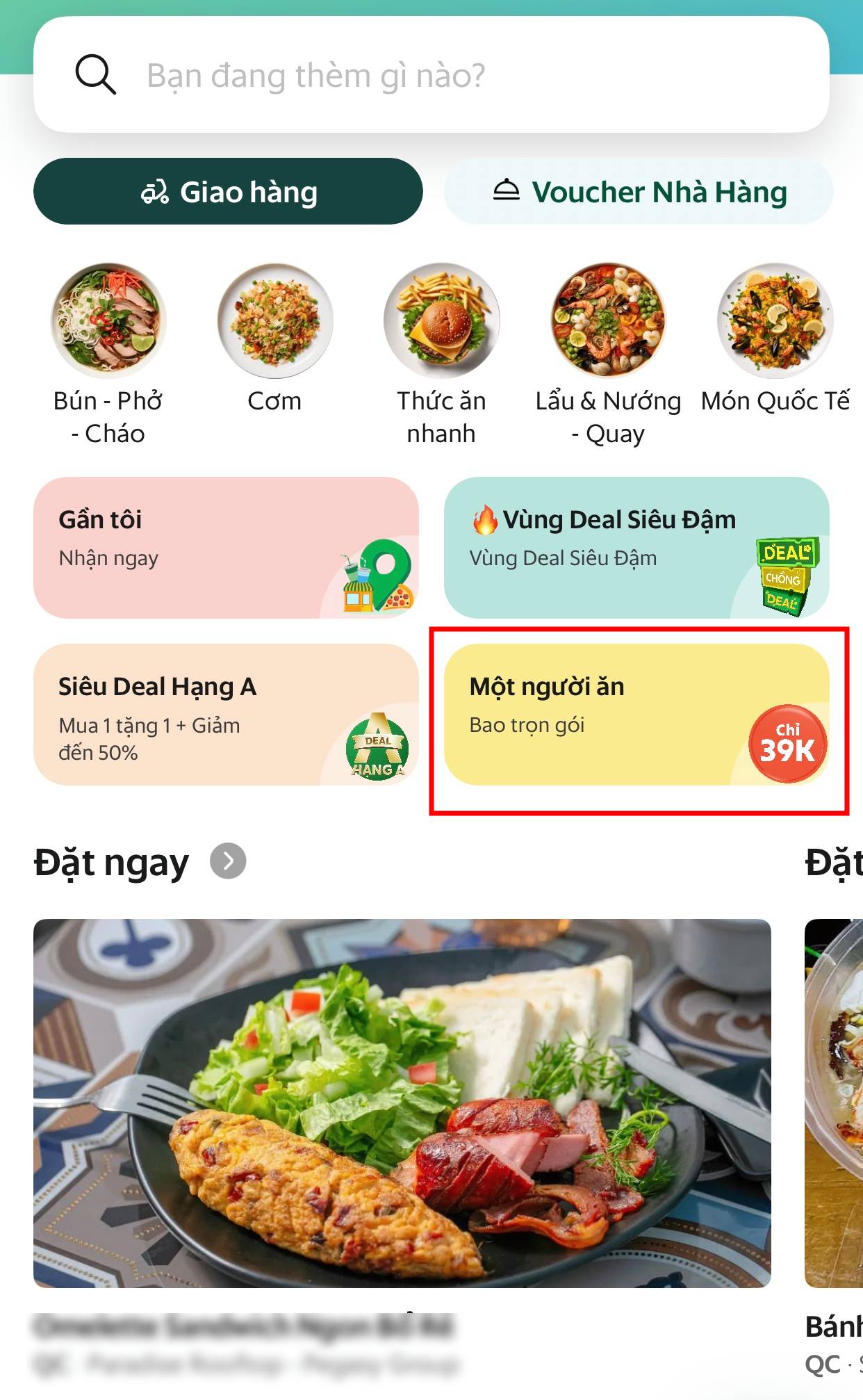Open the Bún - Phở - Cháo category

pos(108,355)
